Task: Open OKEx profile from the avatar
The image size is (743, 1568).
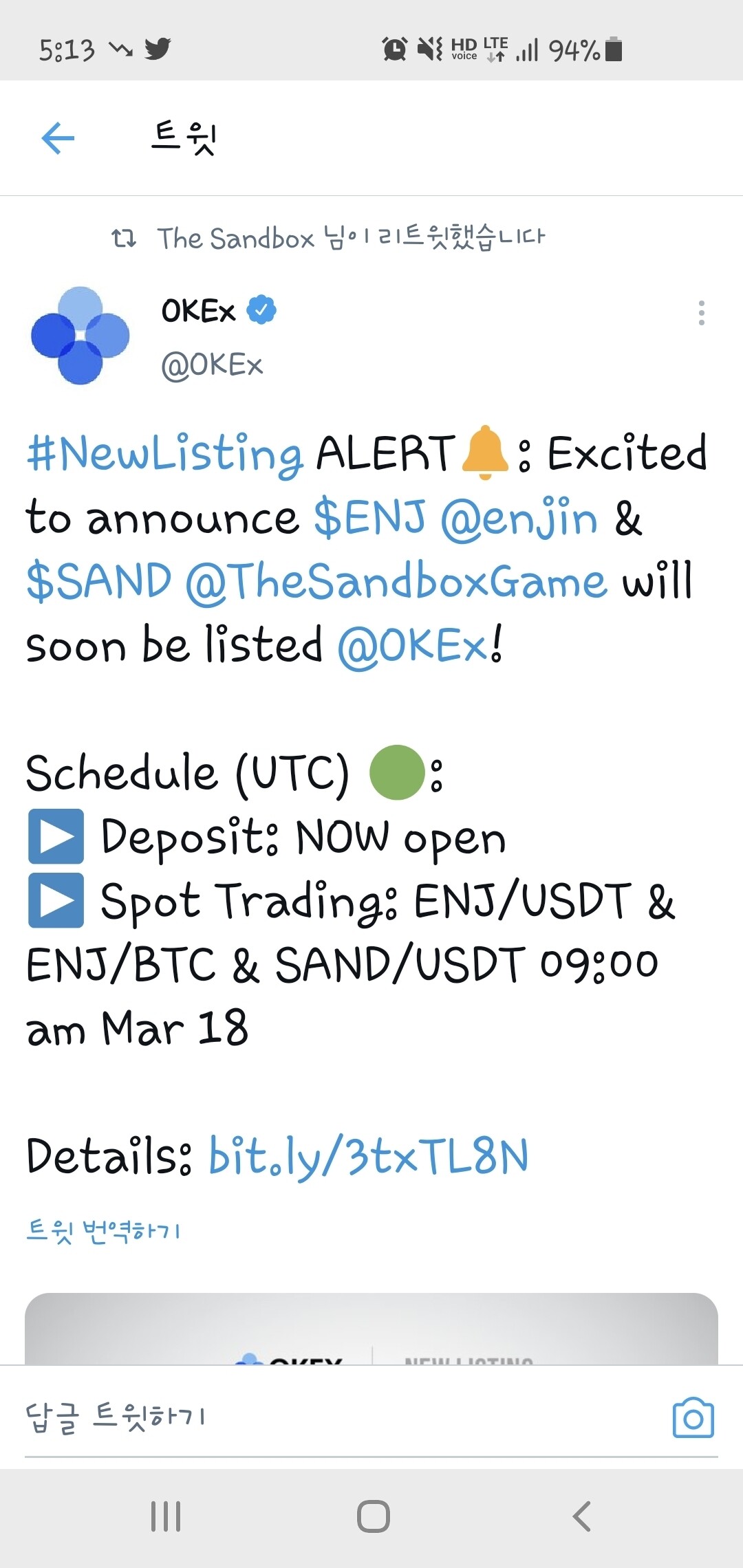Action: point(80,336)
